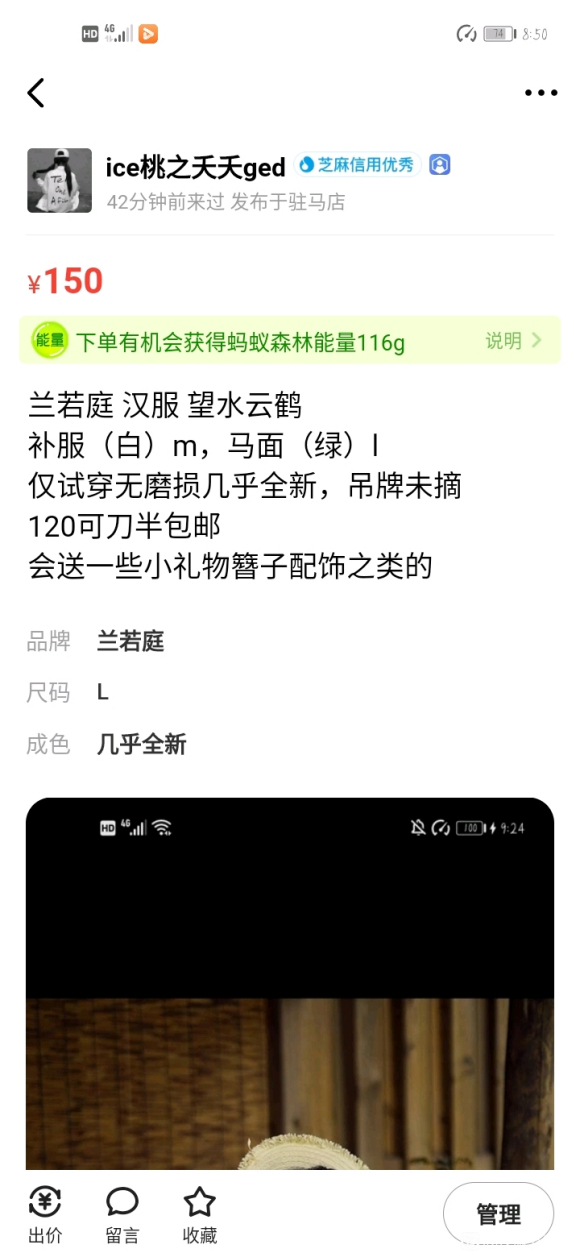
Task: Open the three-dot overflow menu
Action: coord(541,93)
